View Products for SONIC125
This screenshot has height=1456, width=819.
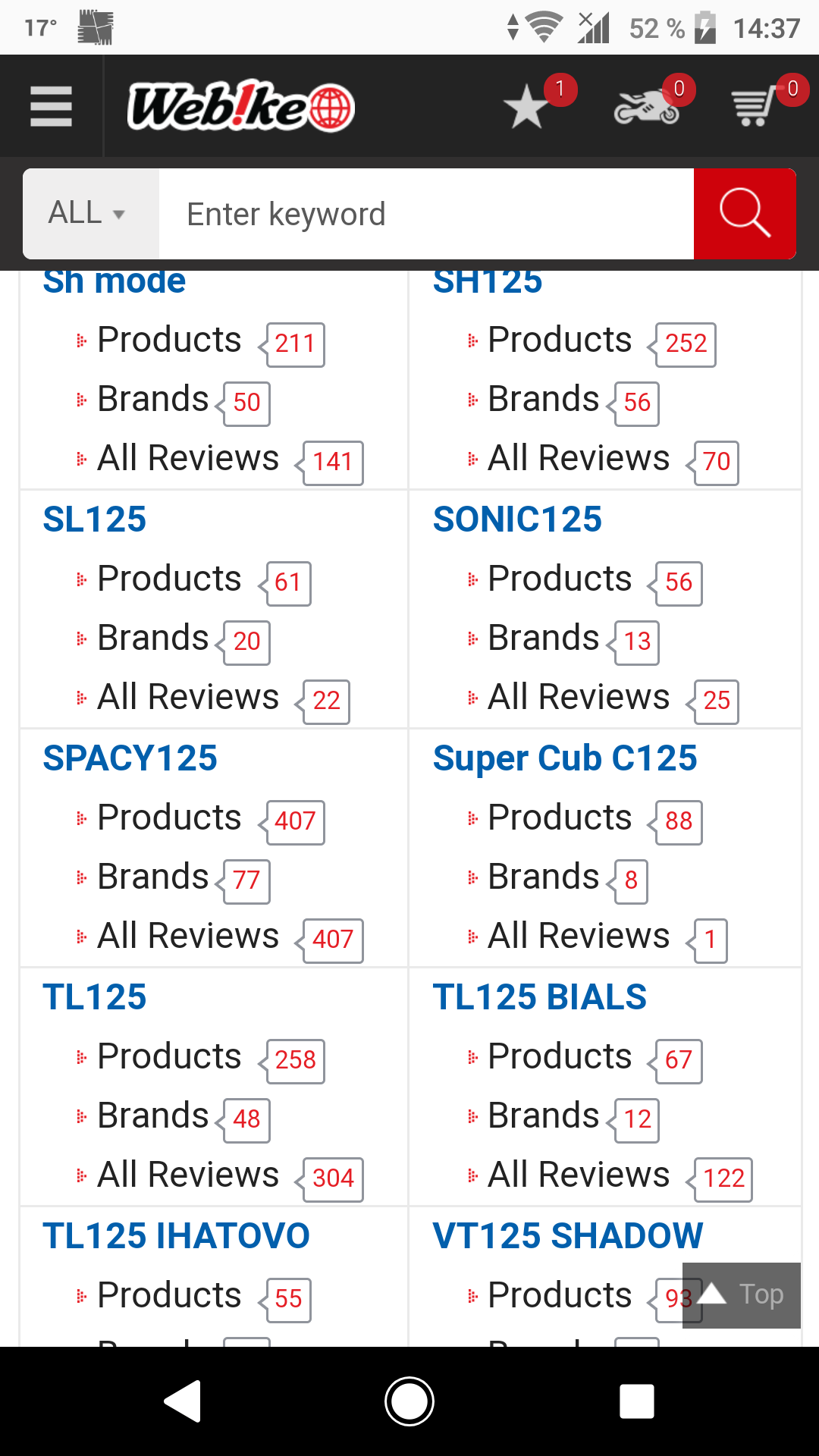point(560,579)
